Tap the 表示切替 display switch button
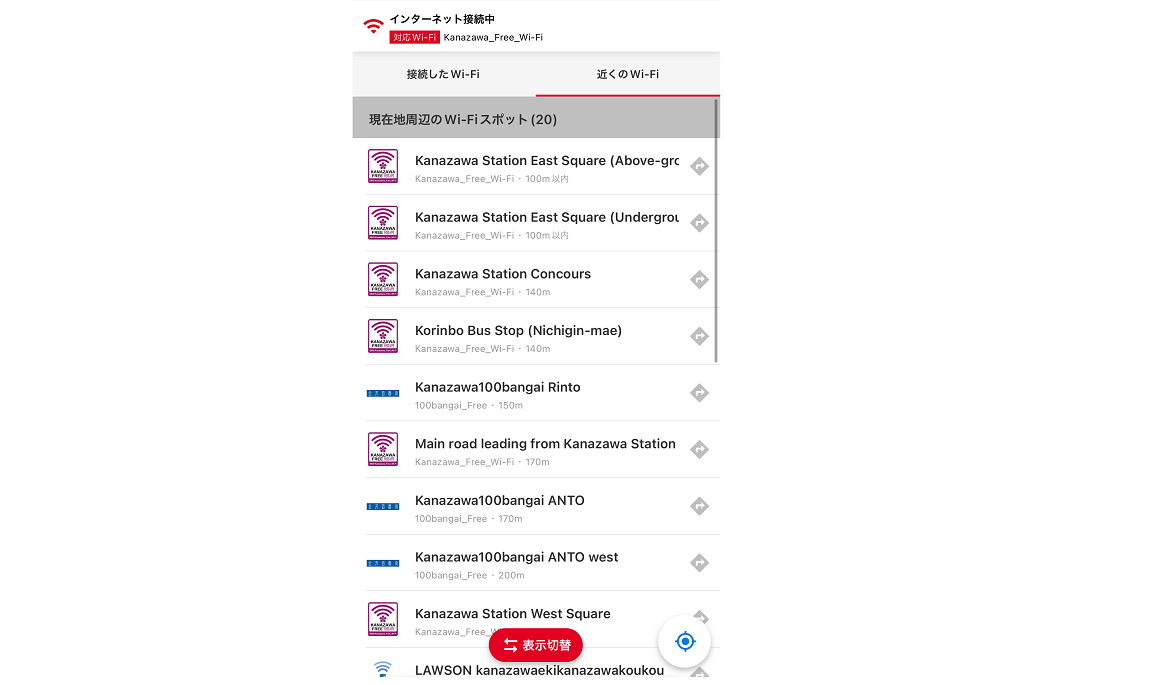1150x685 pixels. click(536, 645)
